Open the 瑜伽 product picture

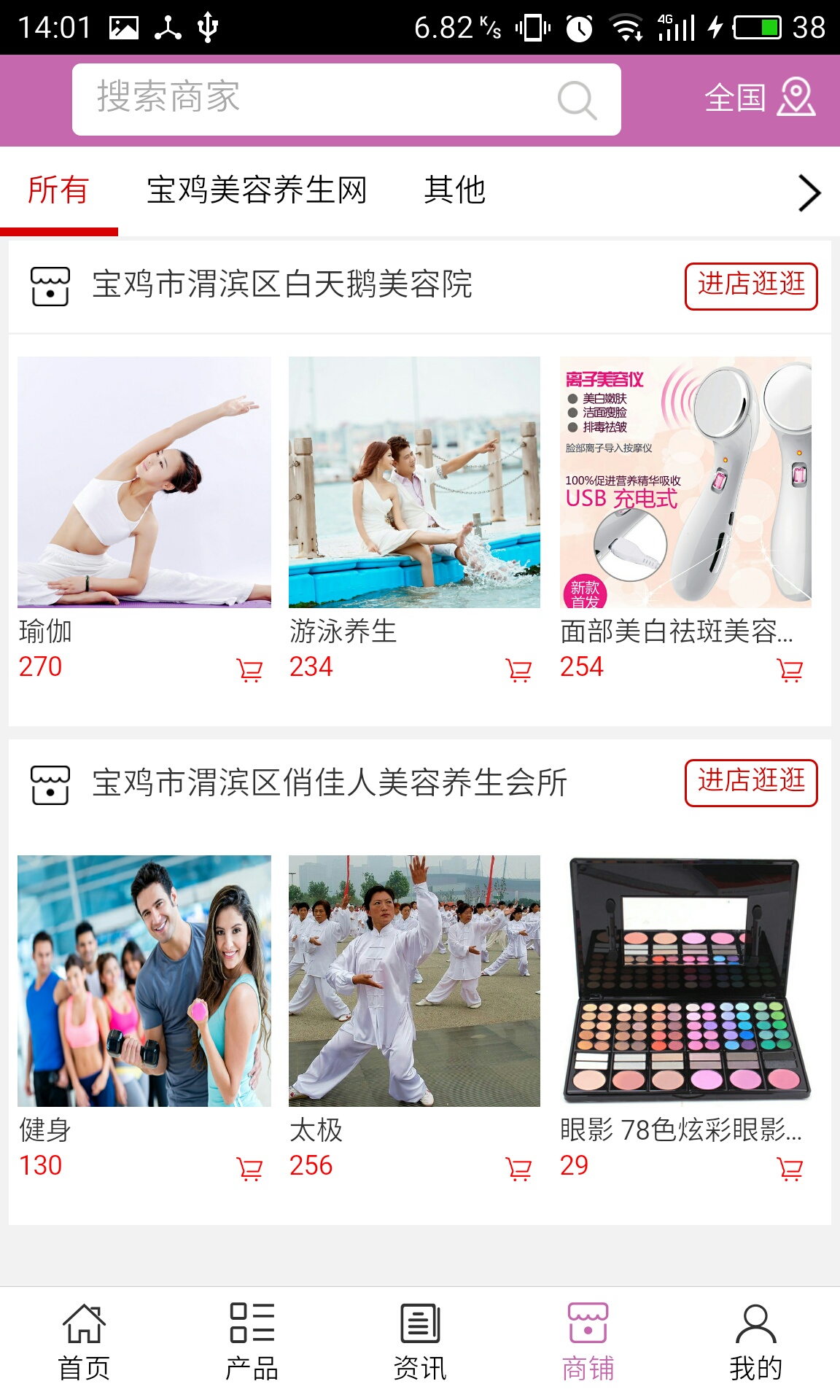(144, 482)
